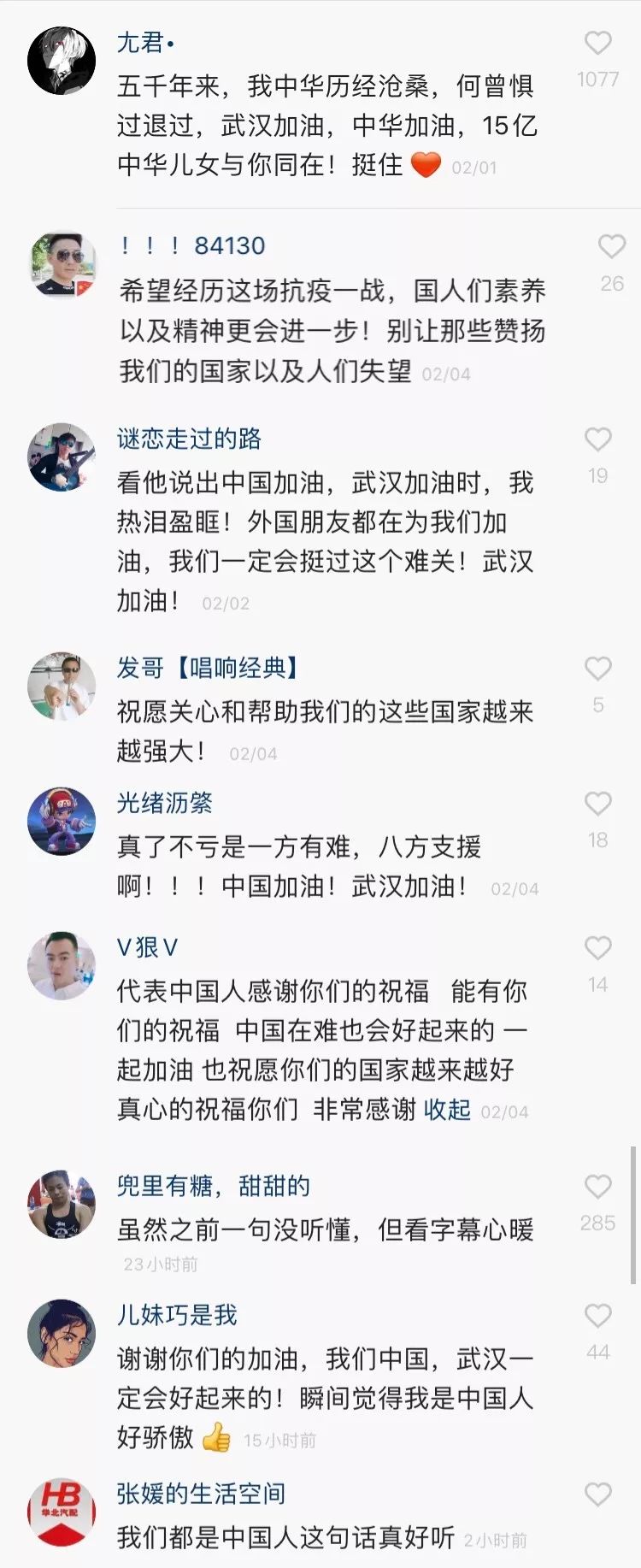641x1568 pixels.
Task: Visit 发哥【唱响经典】's profile avatar
Action: coord(62,686)
